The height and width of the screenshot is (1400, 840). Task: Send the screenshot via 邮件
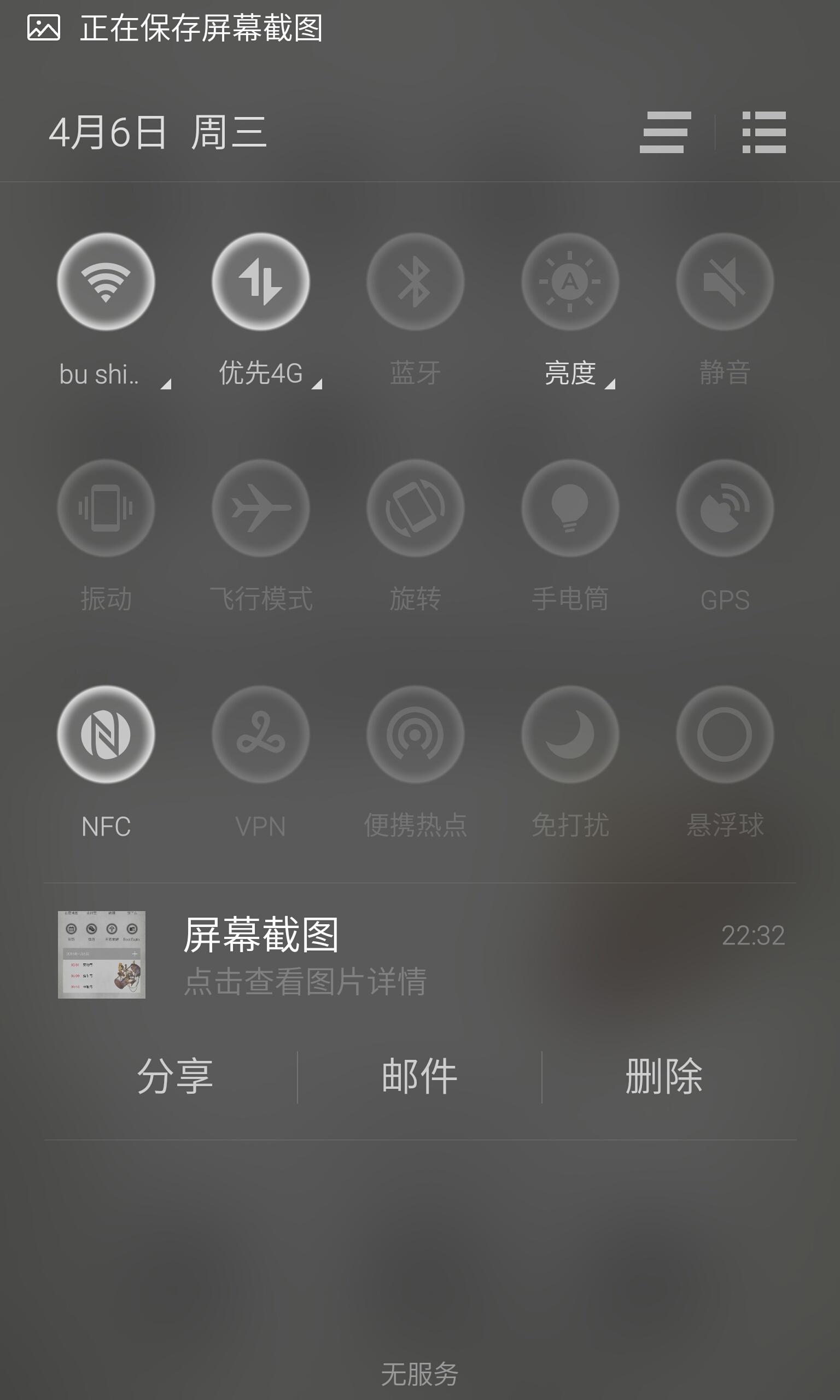419,1076
